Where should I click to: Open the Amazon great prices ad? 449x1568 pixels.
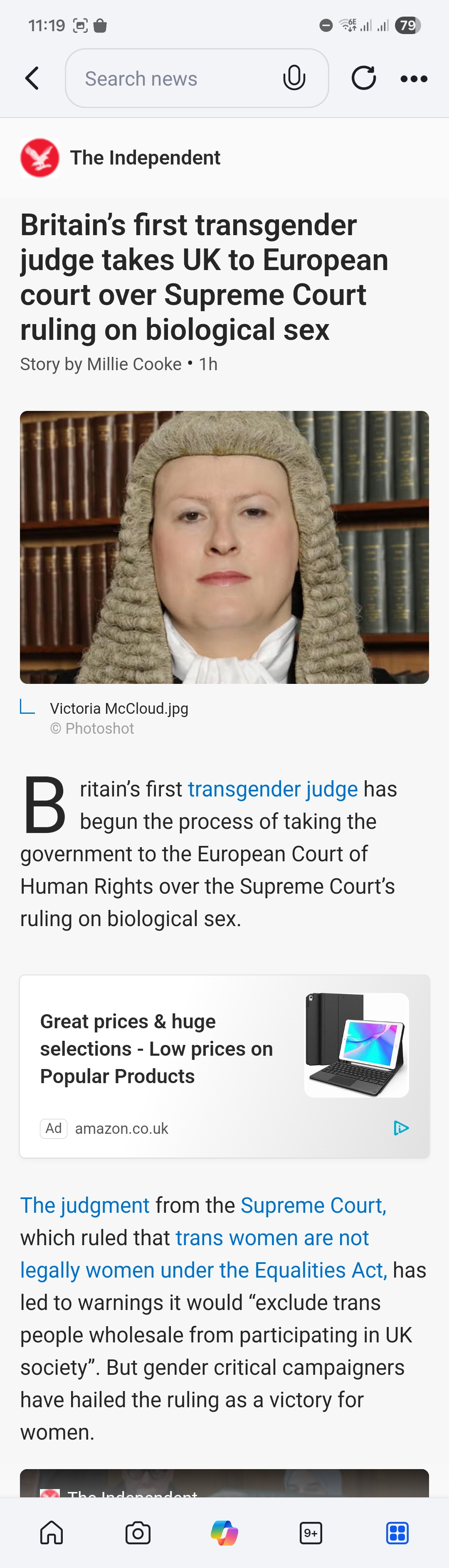coord(157,1049)
